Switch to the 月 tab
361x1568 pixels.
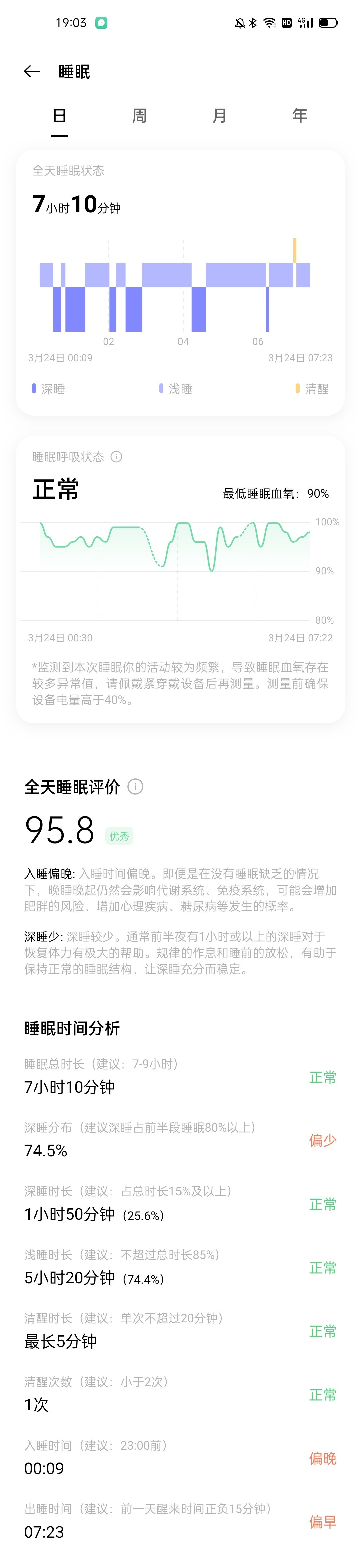pos(220,116)
